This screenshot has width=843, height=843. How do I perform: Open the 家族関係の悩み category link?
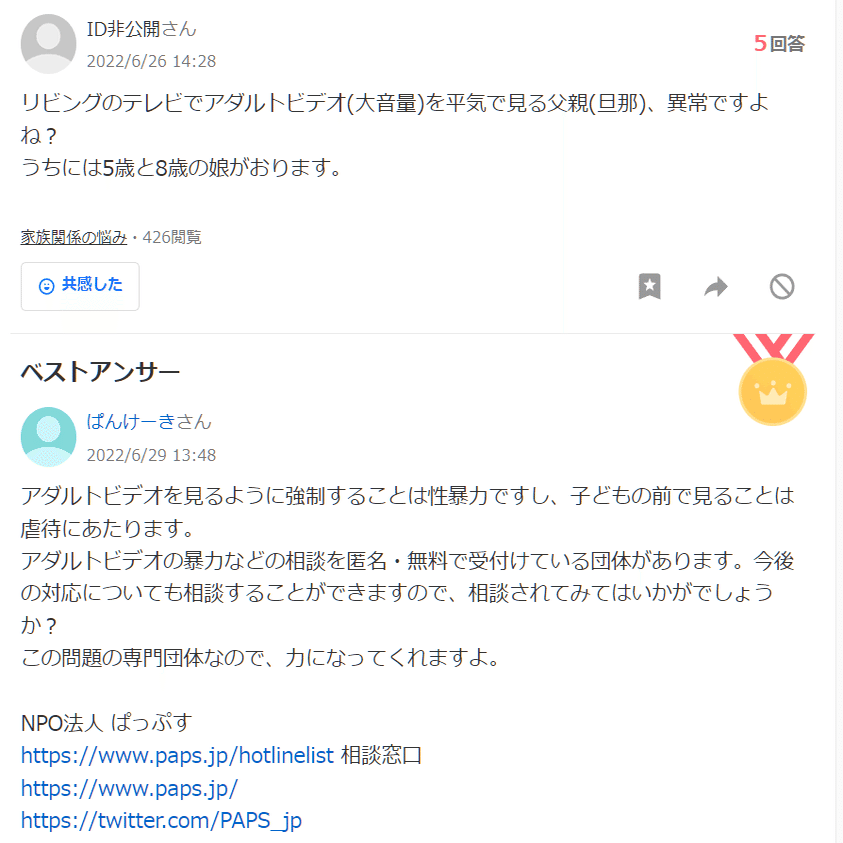74,237
